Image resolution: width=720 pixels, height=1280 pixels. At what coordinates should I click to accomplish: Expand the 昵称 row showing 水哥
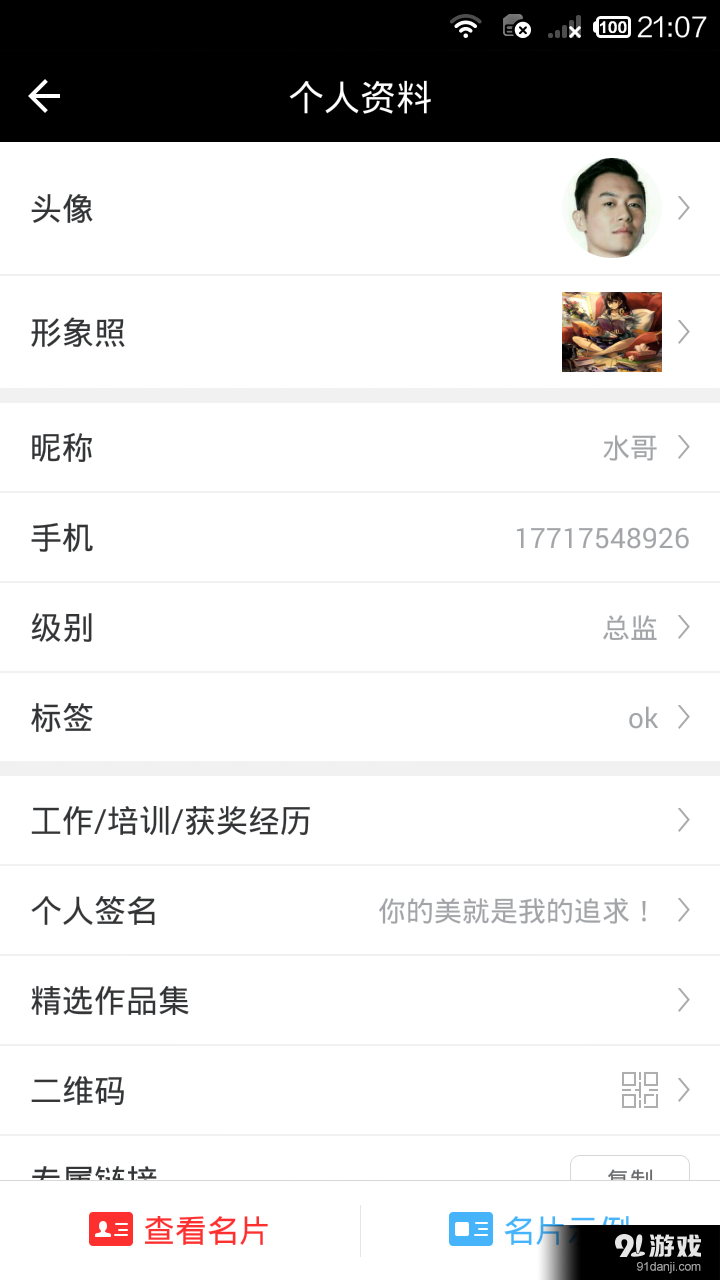coord(360,447)
